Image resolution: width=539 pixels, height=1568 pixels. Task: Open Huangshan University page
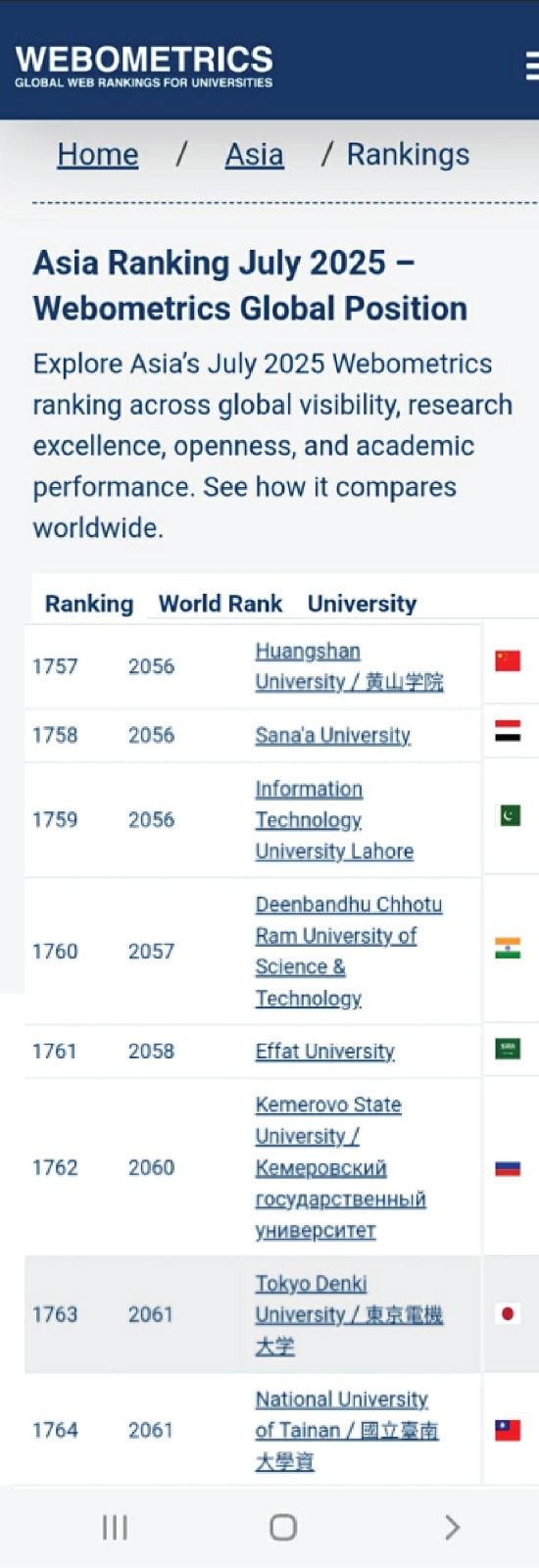click(349, 666)
